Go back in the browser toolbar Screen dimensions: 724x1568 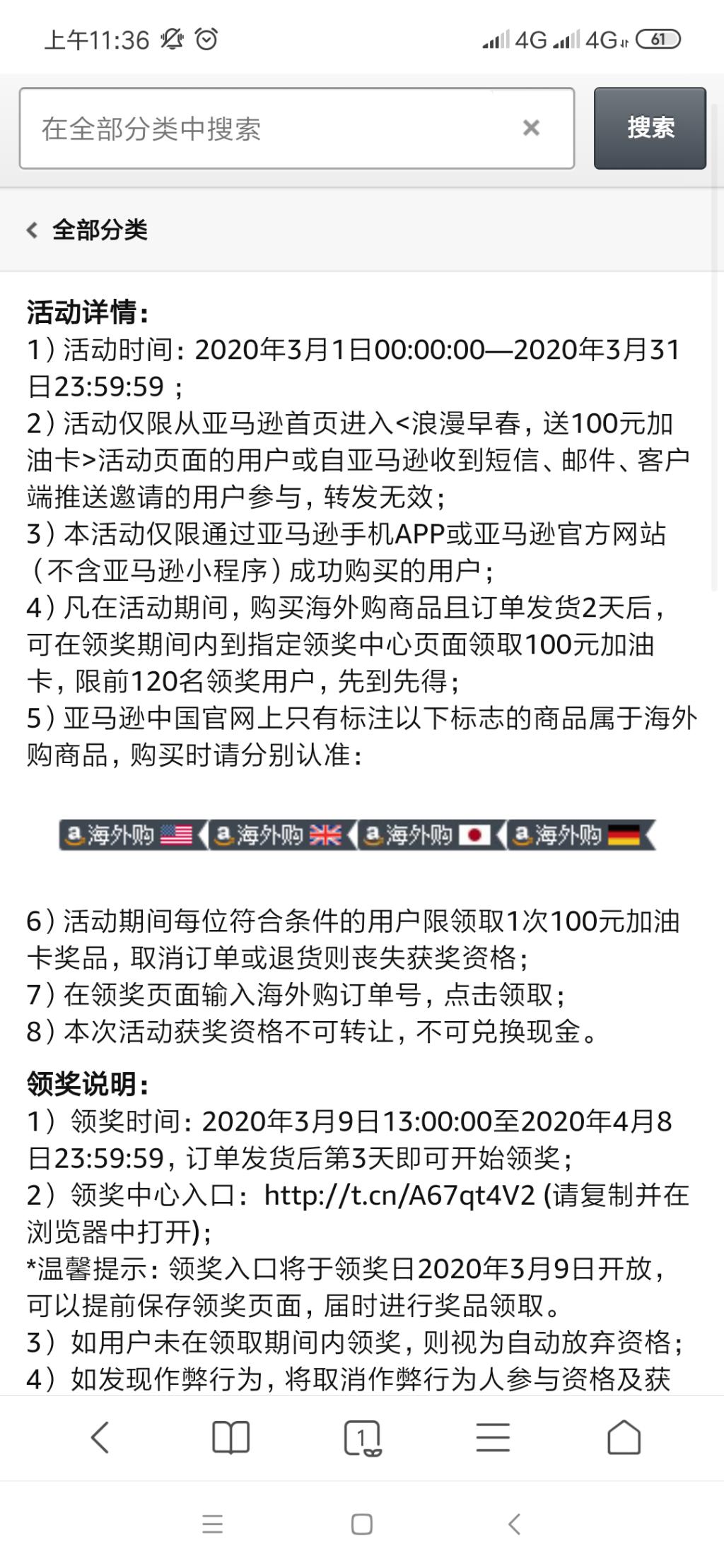[x=100, y=1437]
